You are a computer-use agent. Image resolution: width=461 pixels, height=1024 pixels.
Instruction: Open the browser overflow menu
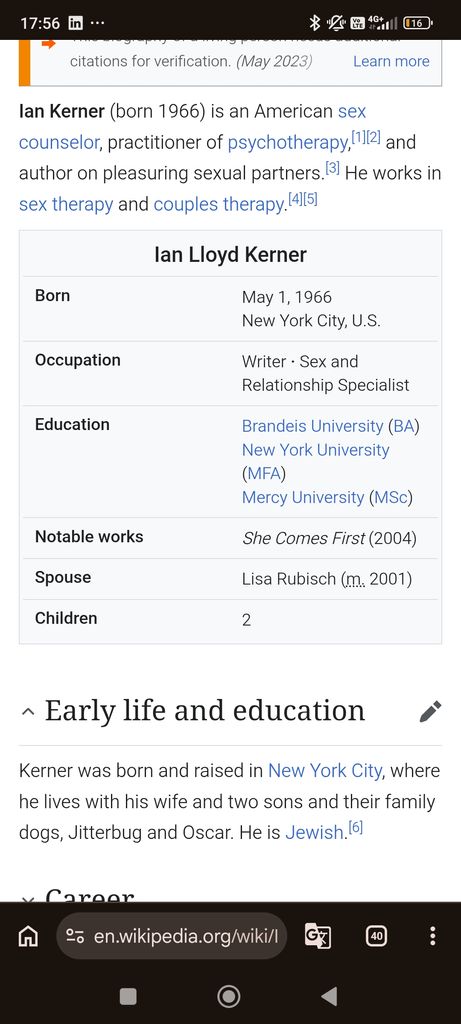tap(432, 936)
